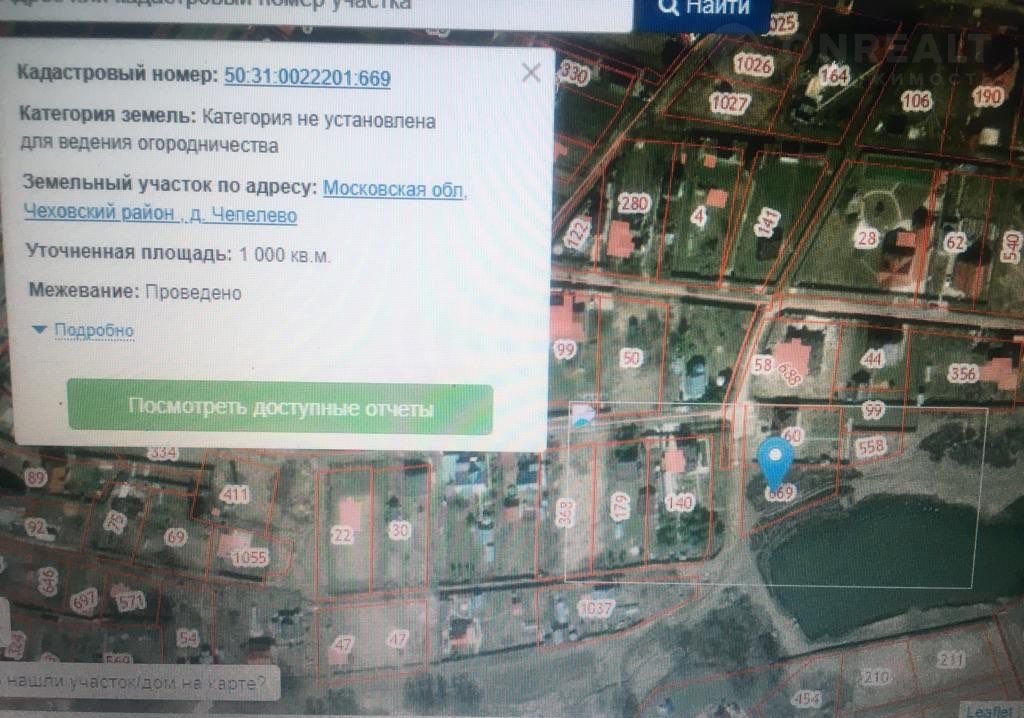Close the parcel info popup

pos(531,72)
